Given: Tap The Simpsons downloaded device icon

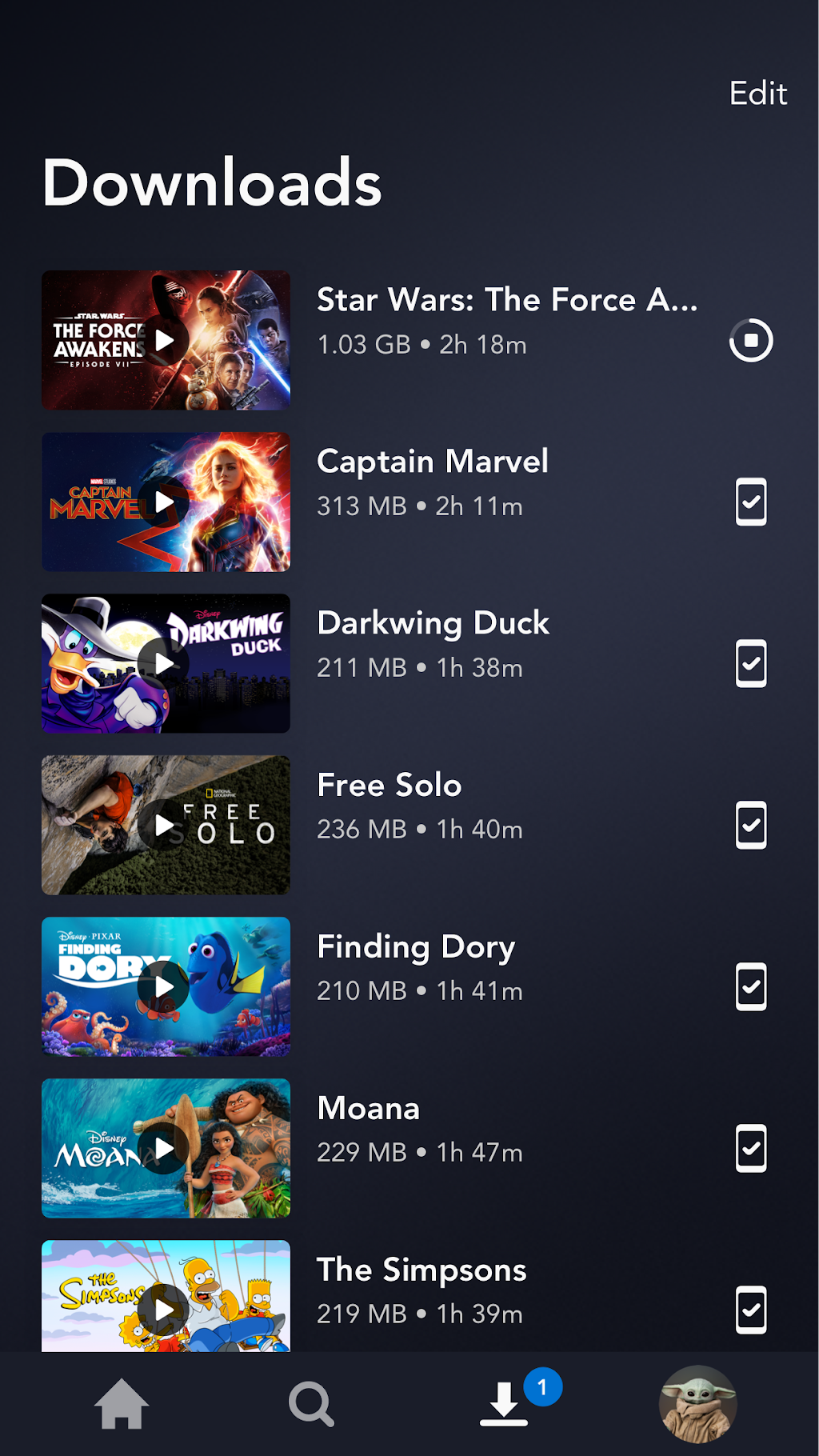Looking at the screenshot, I should point(750,1310).
